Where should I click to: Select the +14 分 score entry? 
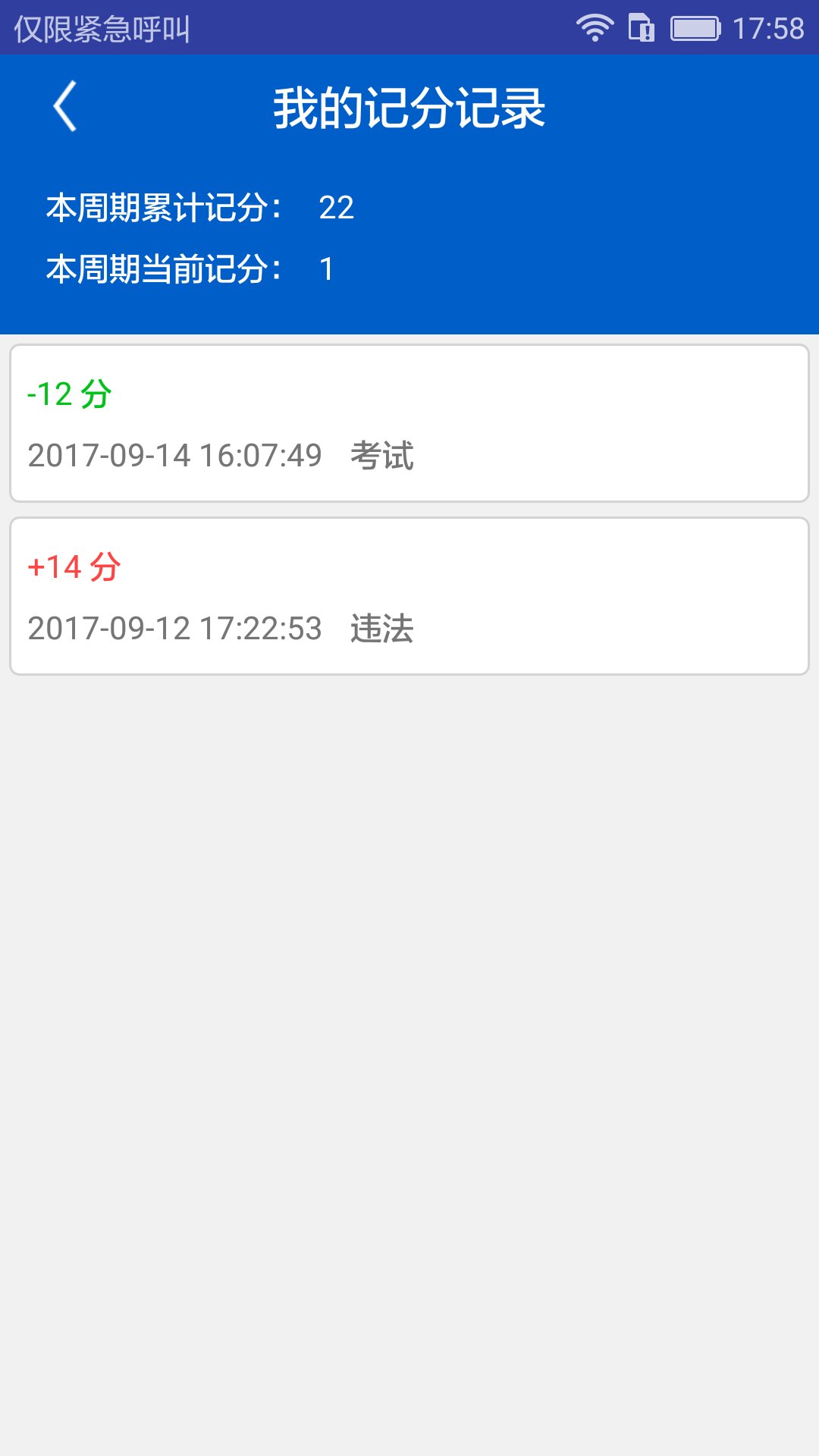(409, 596)
